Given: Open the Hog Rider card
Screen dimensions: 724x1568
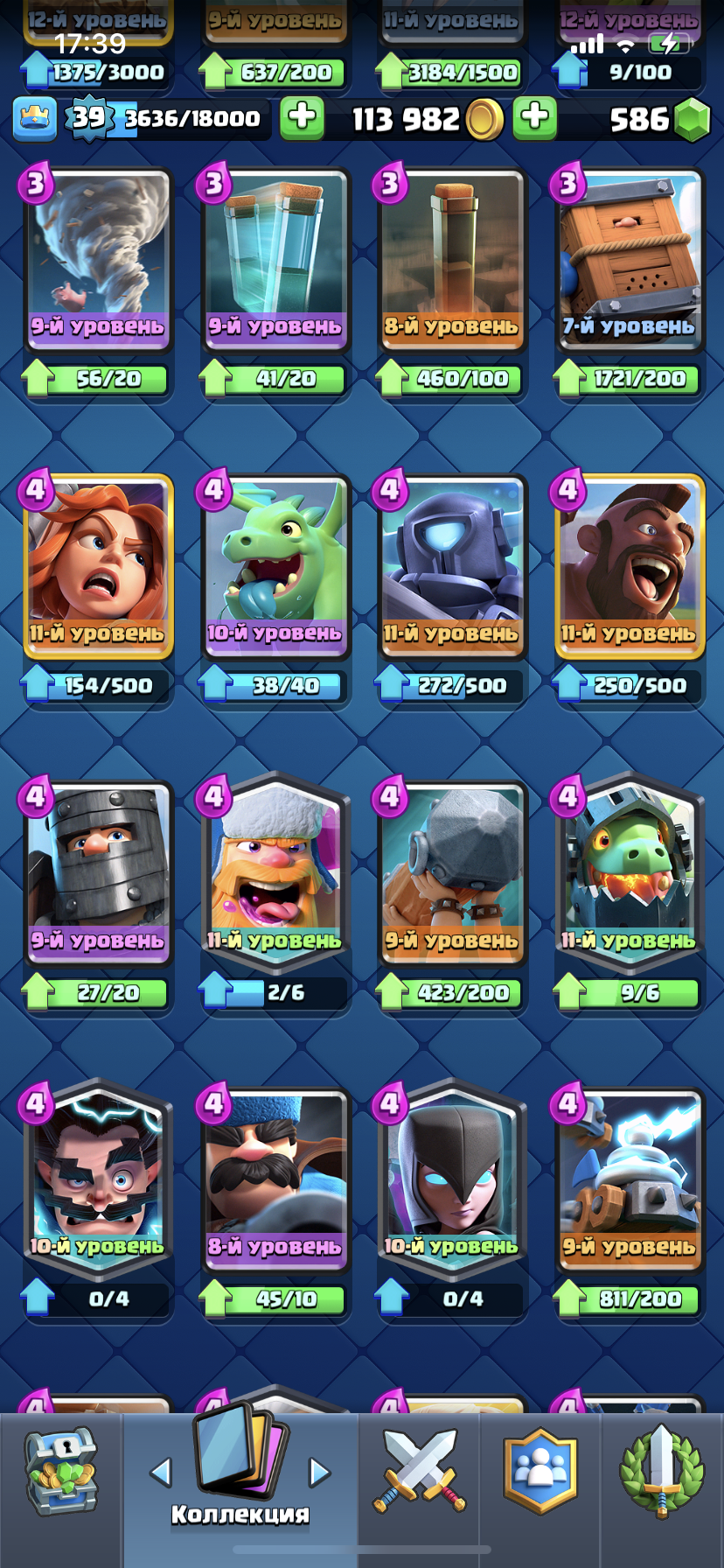Looking at the screenshot, I should tap(630, 567).
